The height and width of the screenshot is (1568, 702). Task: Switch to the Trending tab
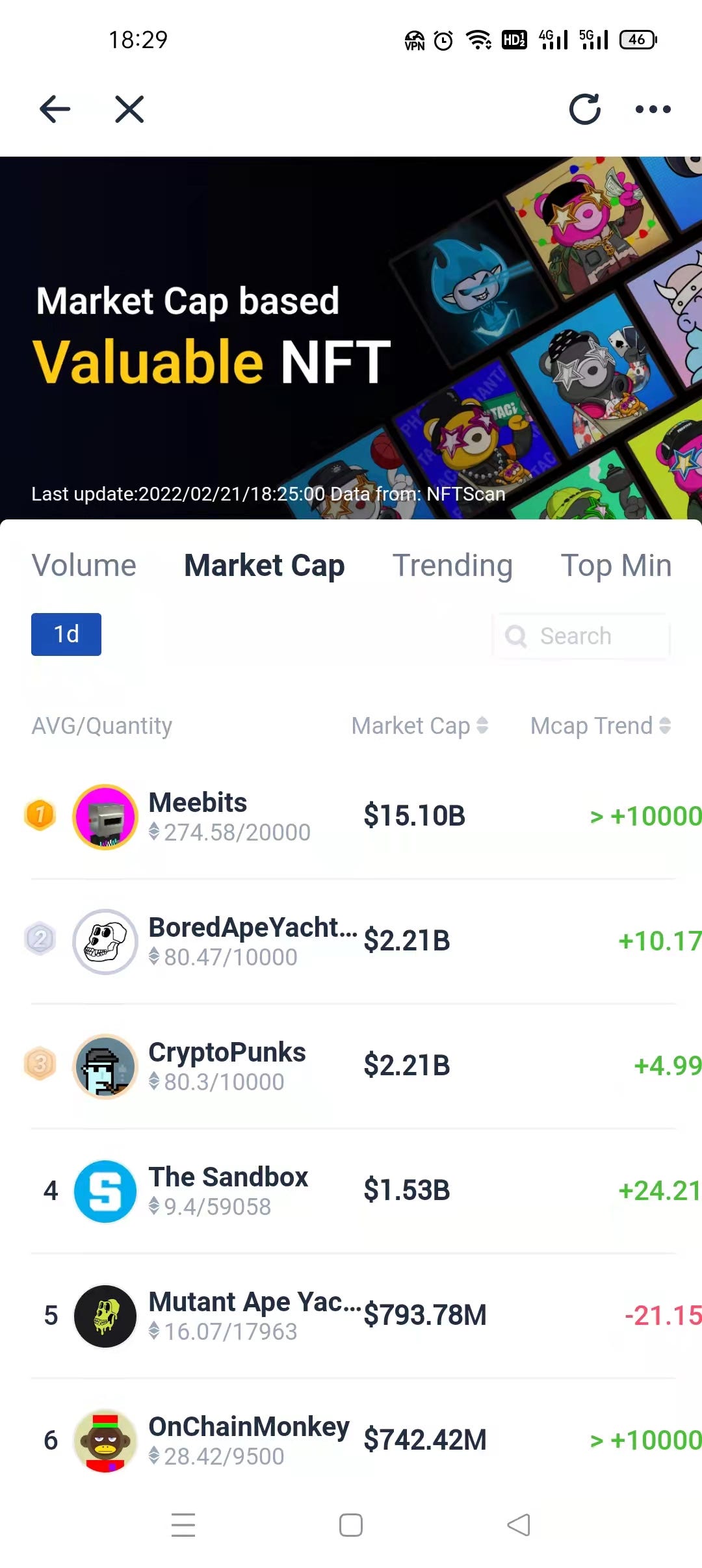coord(452,566)
